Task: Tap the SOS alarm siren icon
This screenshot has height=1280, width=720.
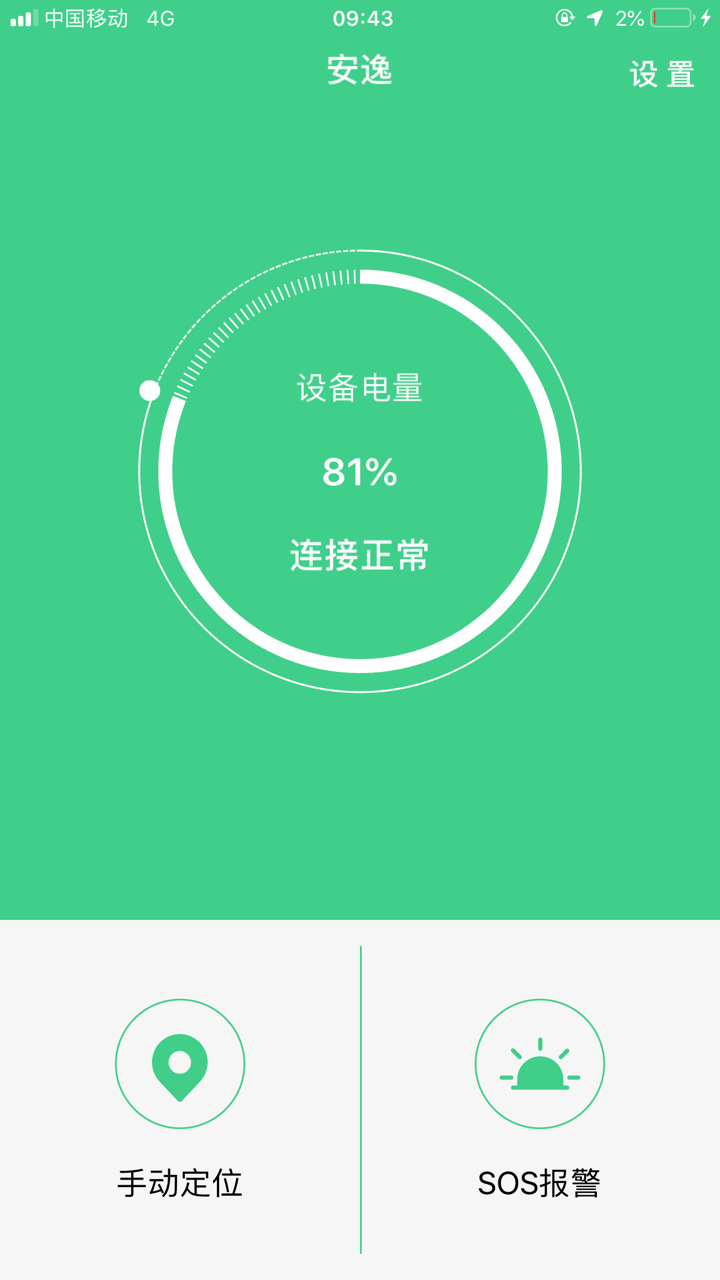Action: pos(540,1063)
